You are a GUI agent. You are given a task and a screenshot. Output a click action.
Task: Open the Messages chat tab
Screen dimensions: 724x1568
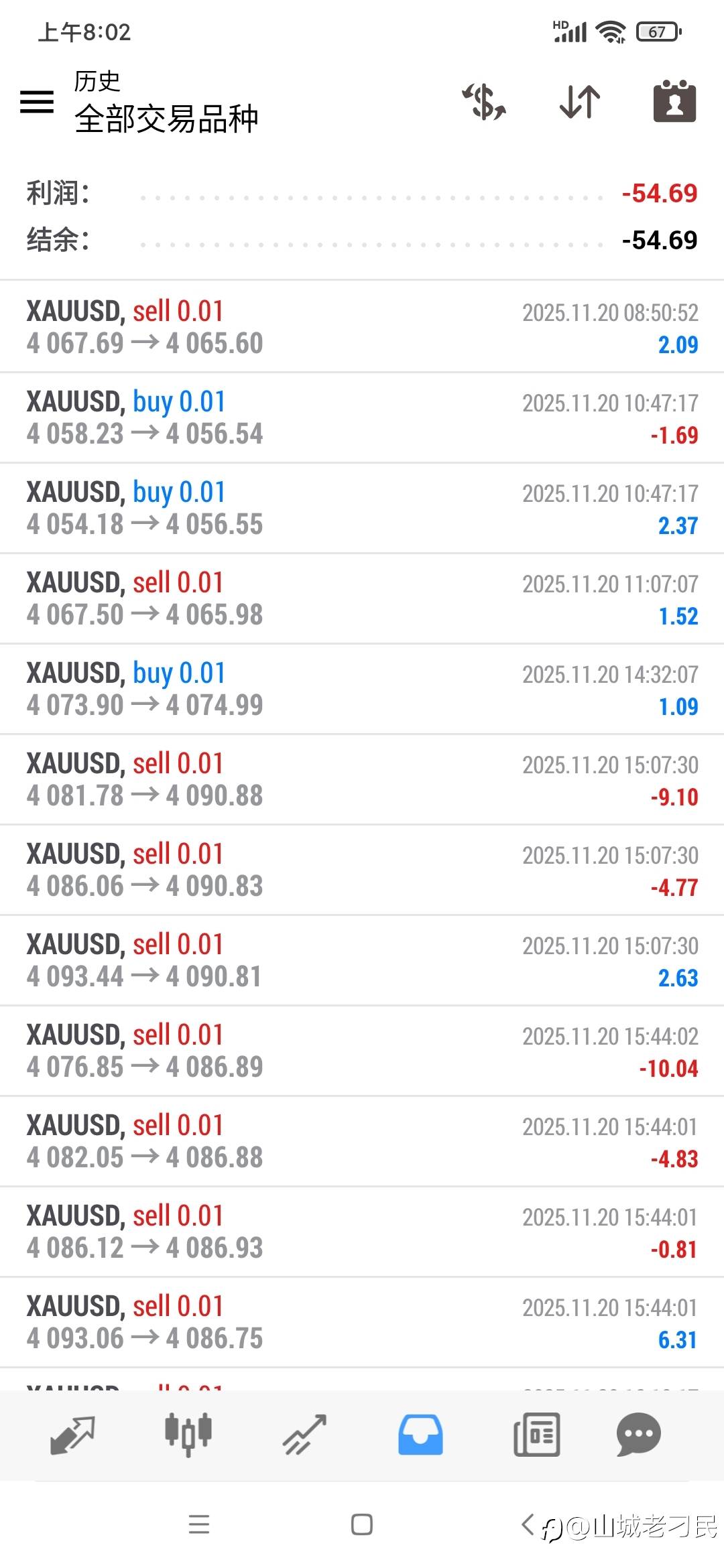point(639,1435)
